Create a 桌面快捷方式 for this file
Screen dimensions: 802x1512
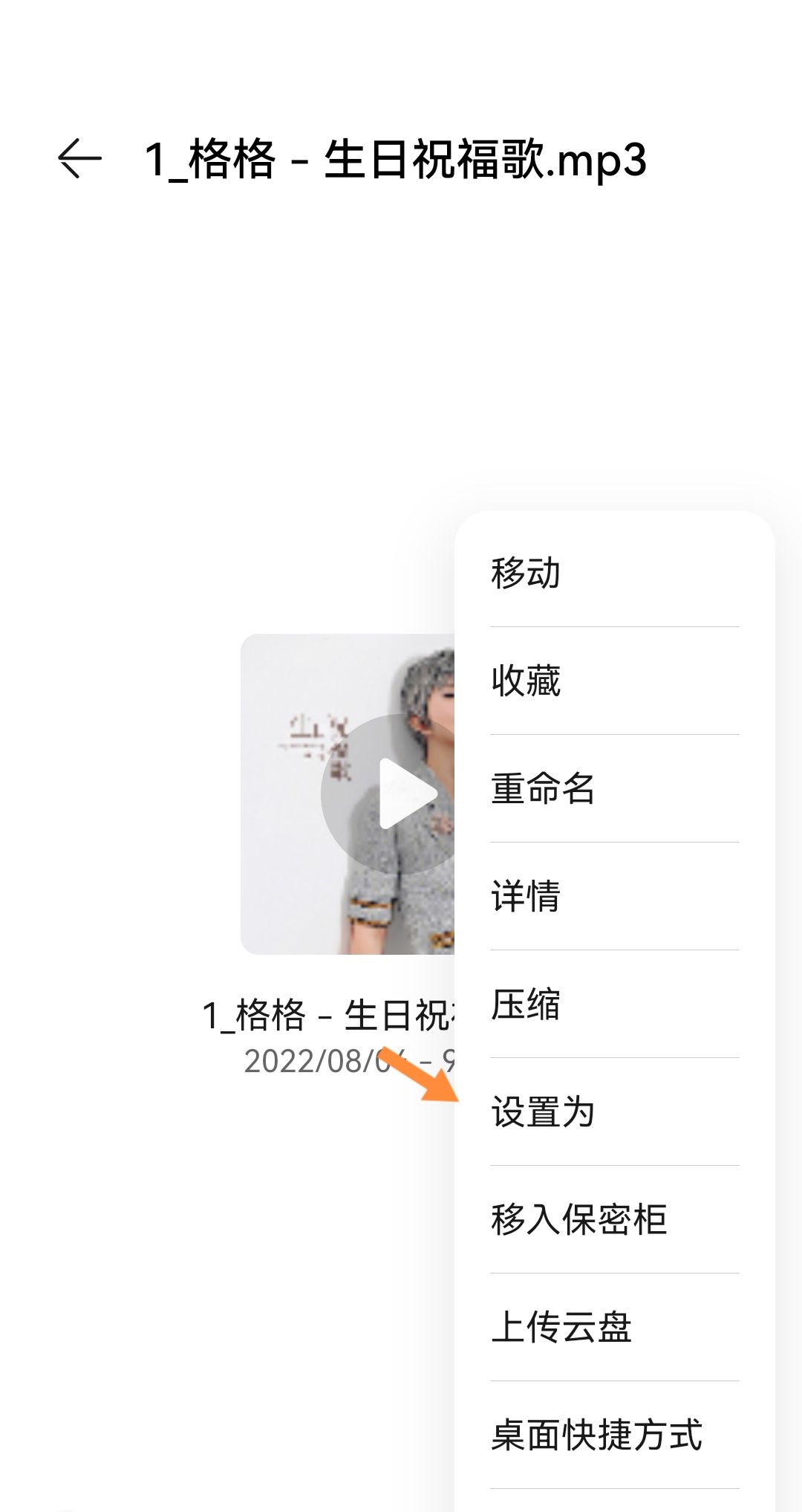(x=596, y=1435)
